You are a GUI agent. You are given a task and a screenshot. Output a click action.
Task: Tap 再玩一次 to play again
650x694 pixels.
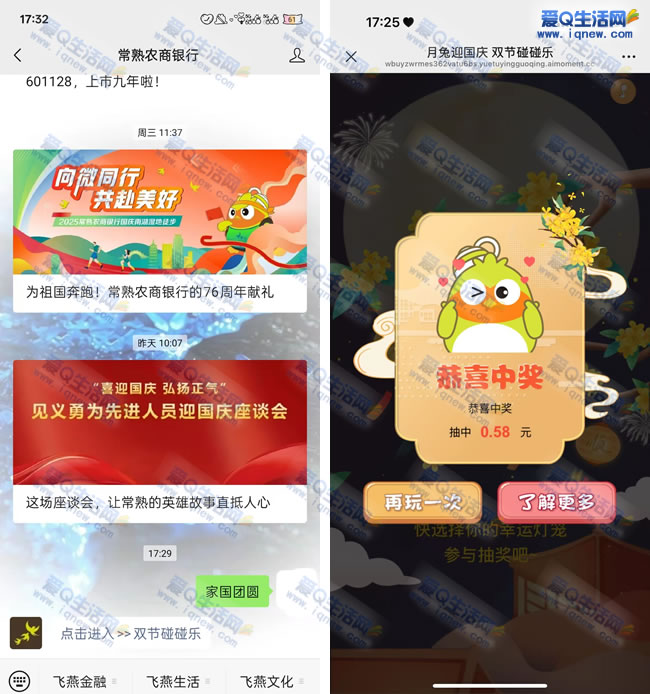tap(421, 501)
